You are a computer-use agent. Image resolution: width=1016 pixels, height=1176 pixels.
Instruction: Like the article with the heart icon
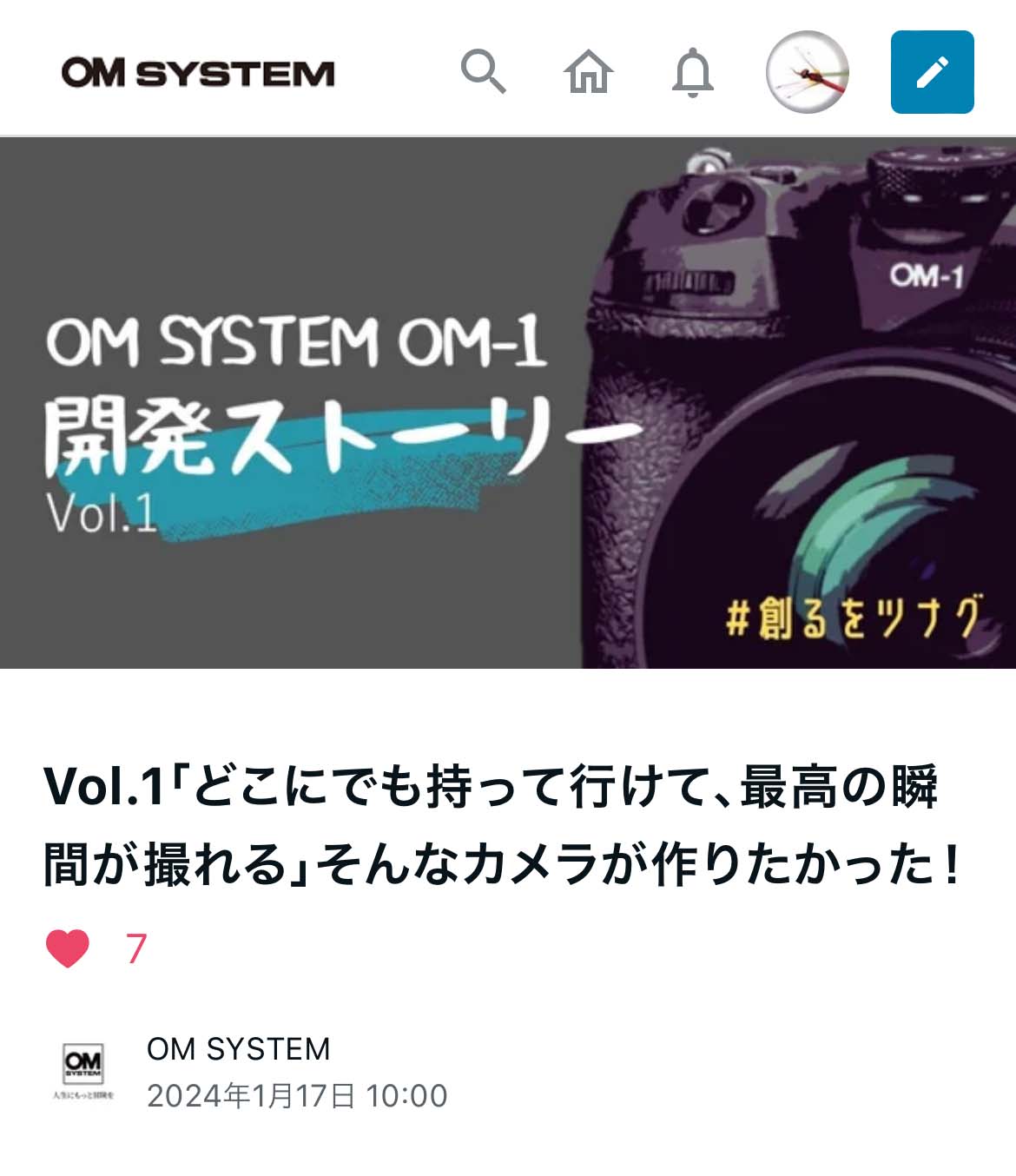pos(68,948)
